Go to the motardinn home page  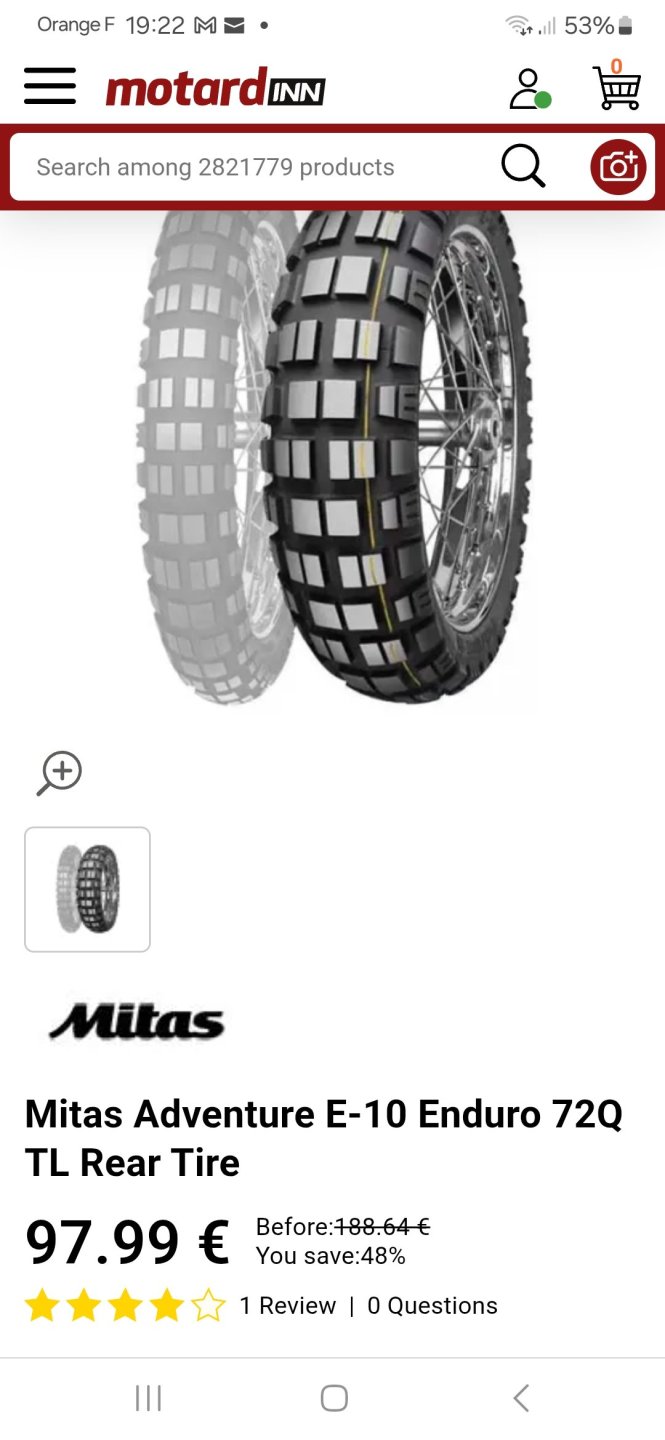pos(215,88)
